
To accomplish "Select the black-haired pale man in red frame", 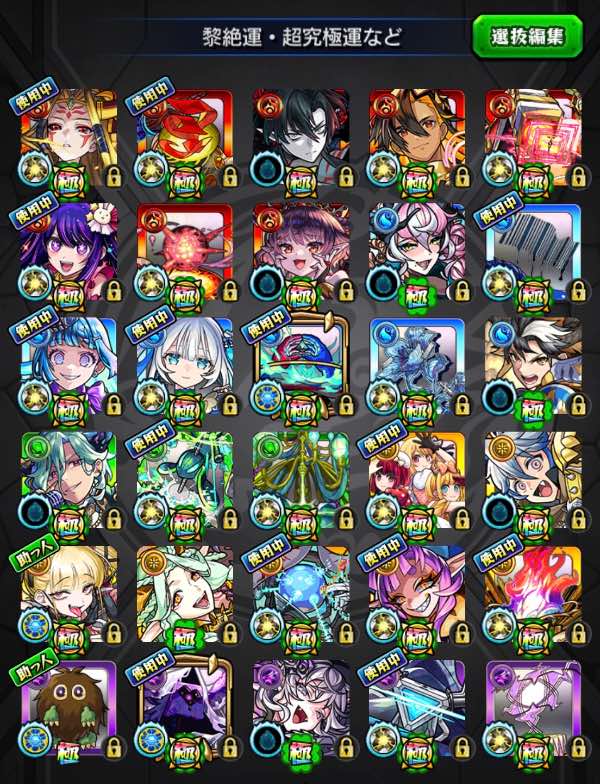I will pyautogui.click(x=301, y=138).
